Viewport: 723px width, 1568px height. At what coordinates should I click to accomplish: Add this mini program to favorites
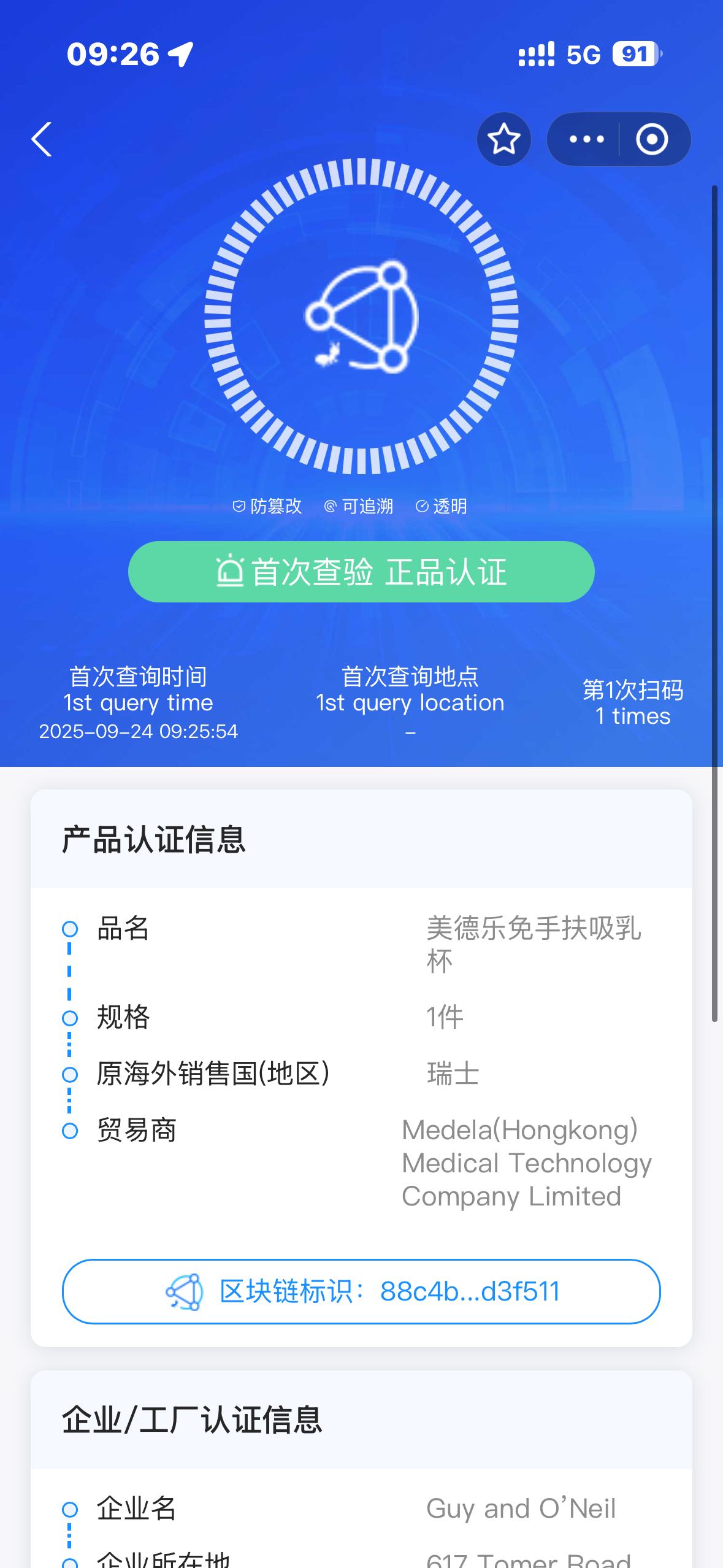pyautogui.click(x=503, y=139)
